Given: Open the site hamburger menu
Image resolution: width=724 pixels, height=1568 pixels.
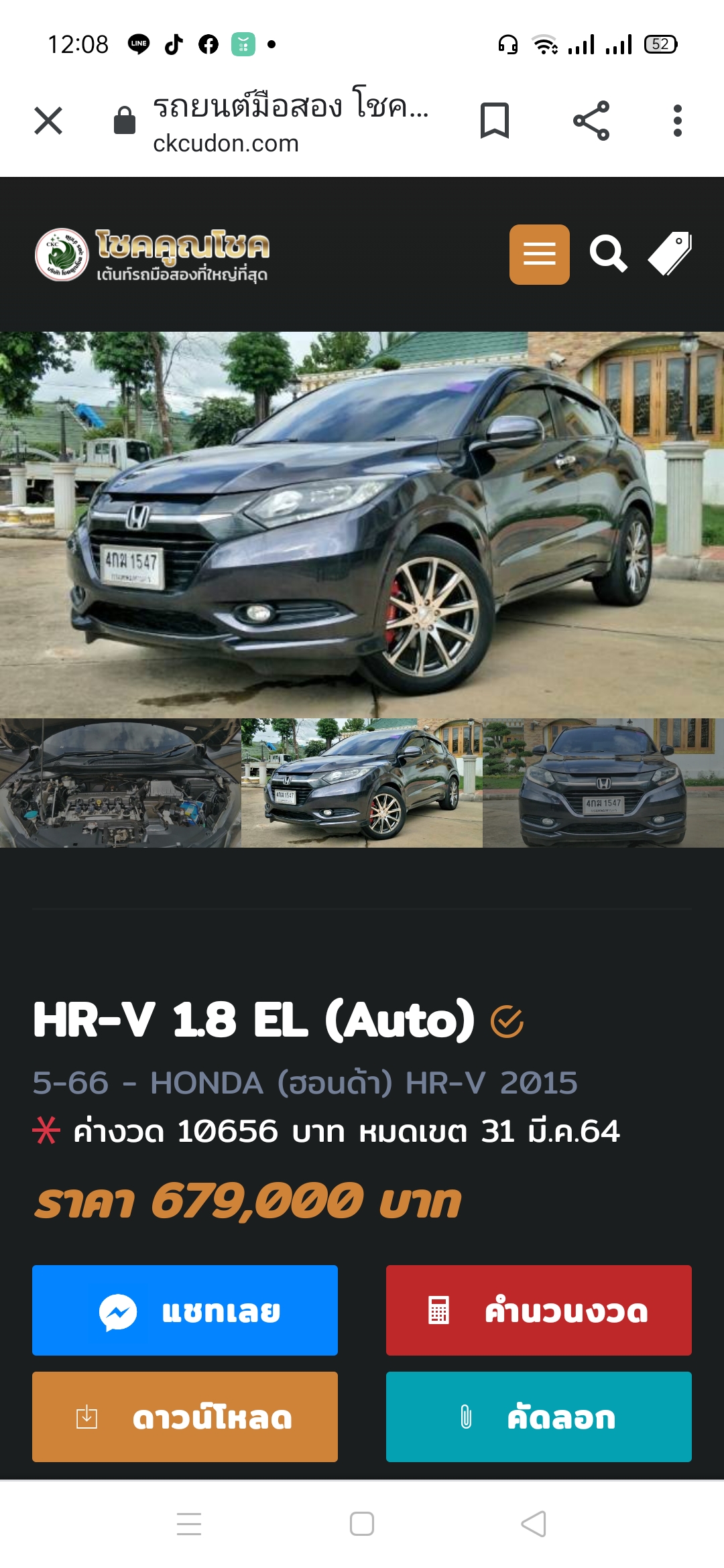Looking at the screenshot, I should click(x=540, y=255).
